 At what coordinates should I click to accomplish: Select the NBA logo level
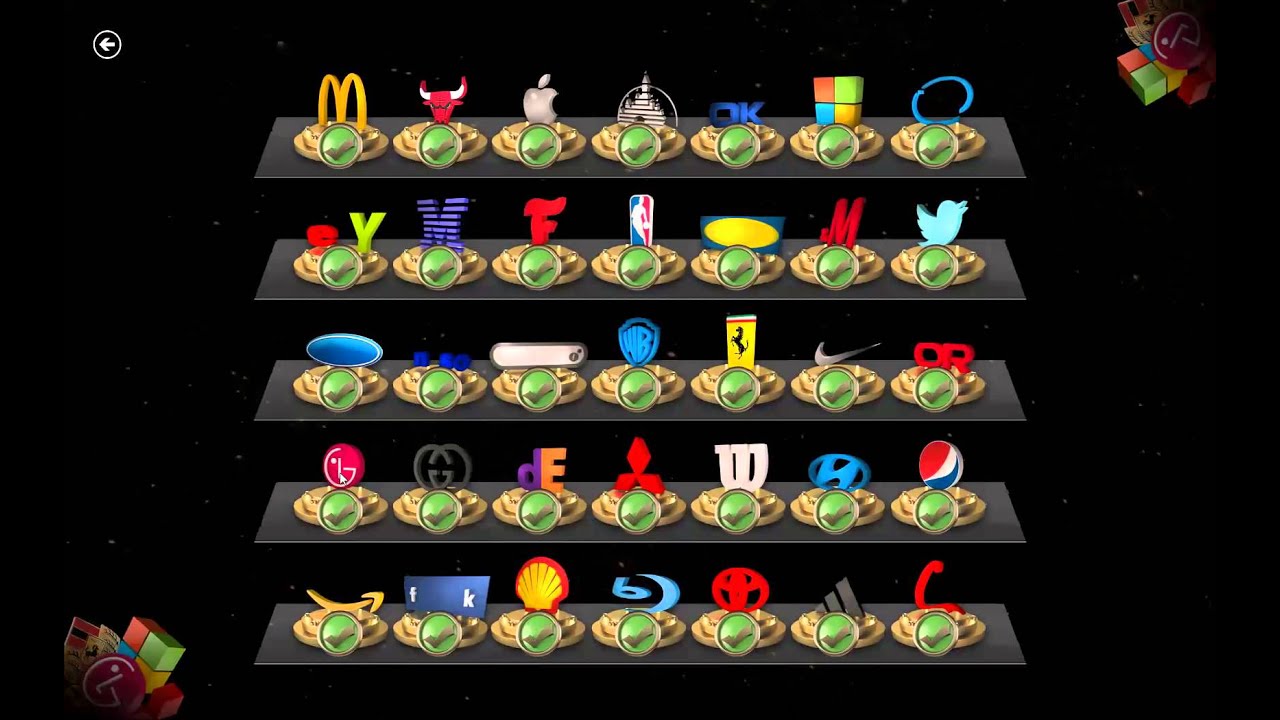click(640, 222)
